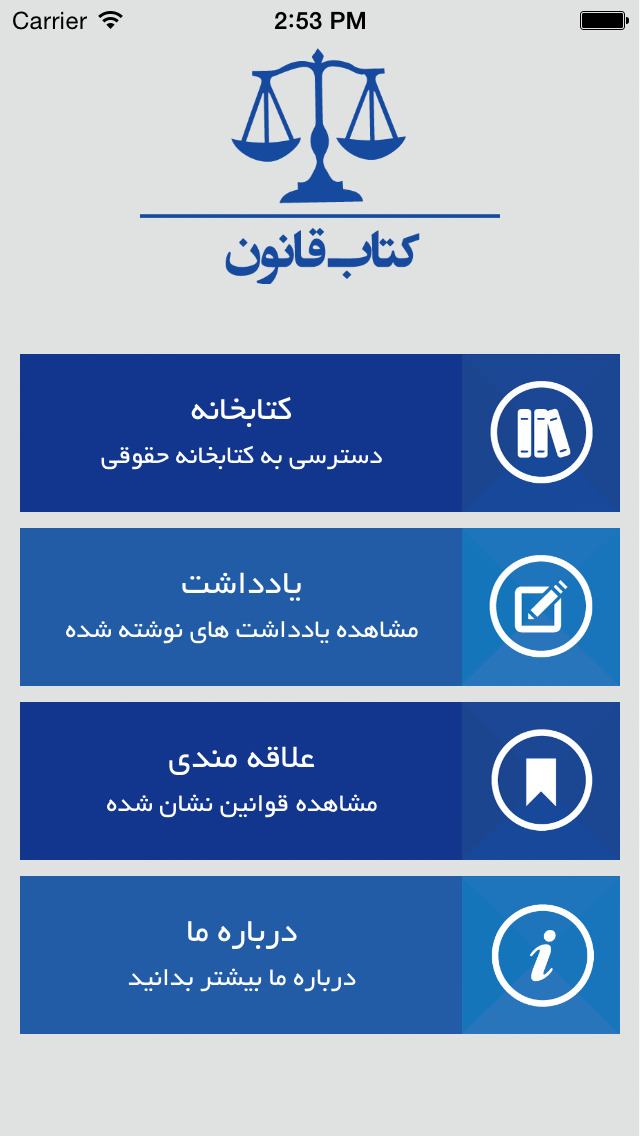The width and height of the screenshot is (640, 1136).
Task: Open the کتابخانه legal library tile
Action: [x=320, y=433]
